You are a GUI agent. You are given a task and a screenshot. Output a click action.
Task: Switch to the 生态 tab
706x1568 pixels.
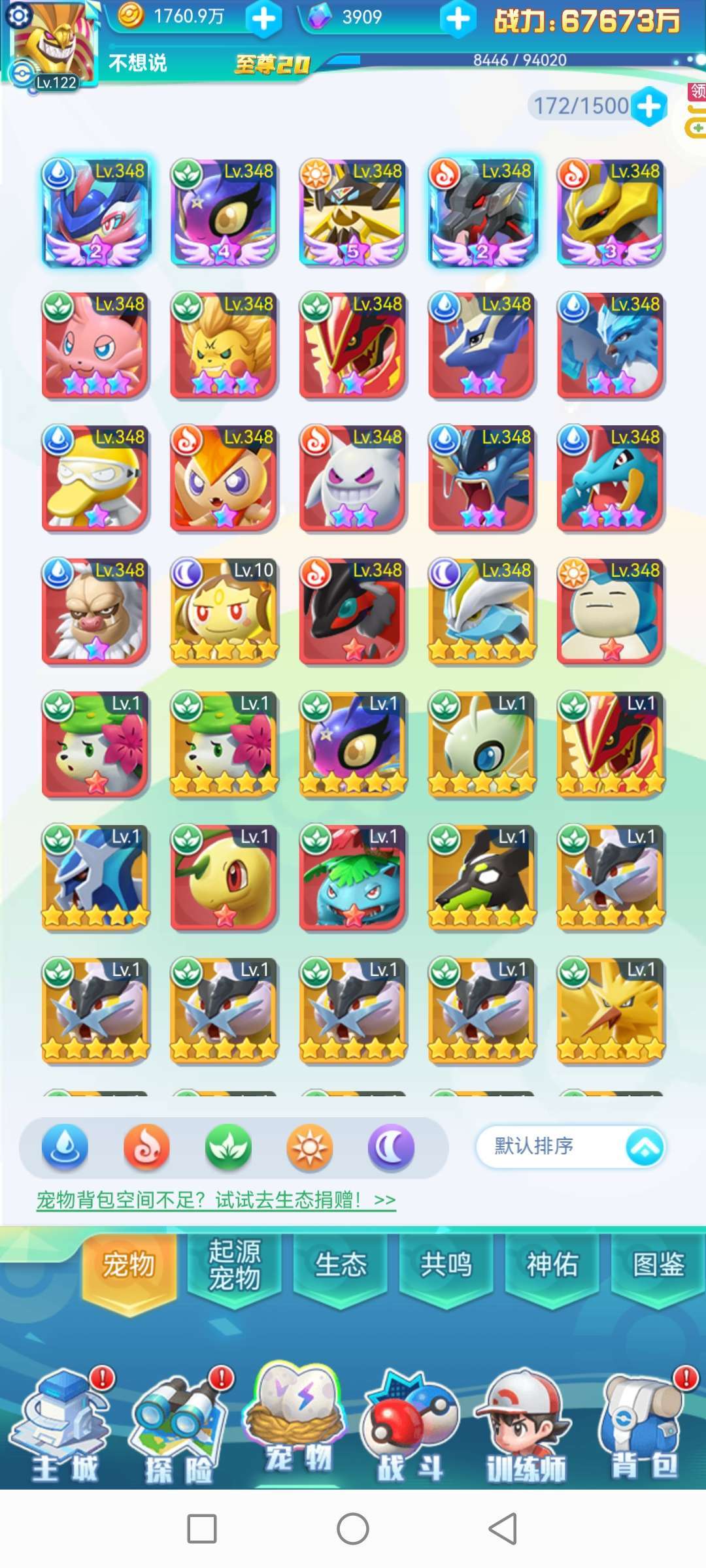pyautogui.click(x=341, y=1266)
